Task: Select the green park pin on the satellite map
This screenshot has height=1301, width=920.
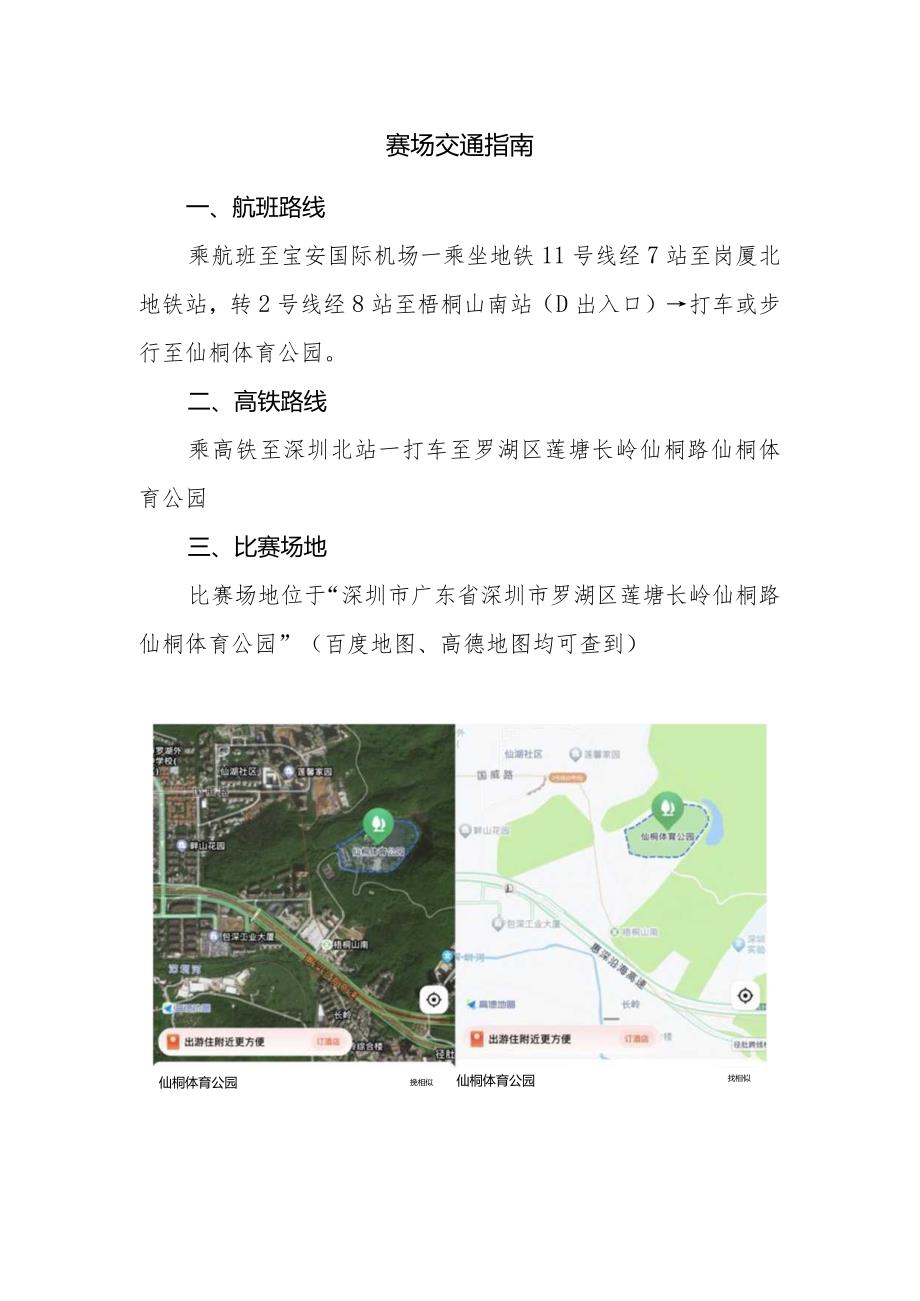Action: 378,824
